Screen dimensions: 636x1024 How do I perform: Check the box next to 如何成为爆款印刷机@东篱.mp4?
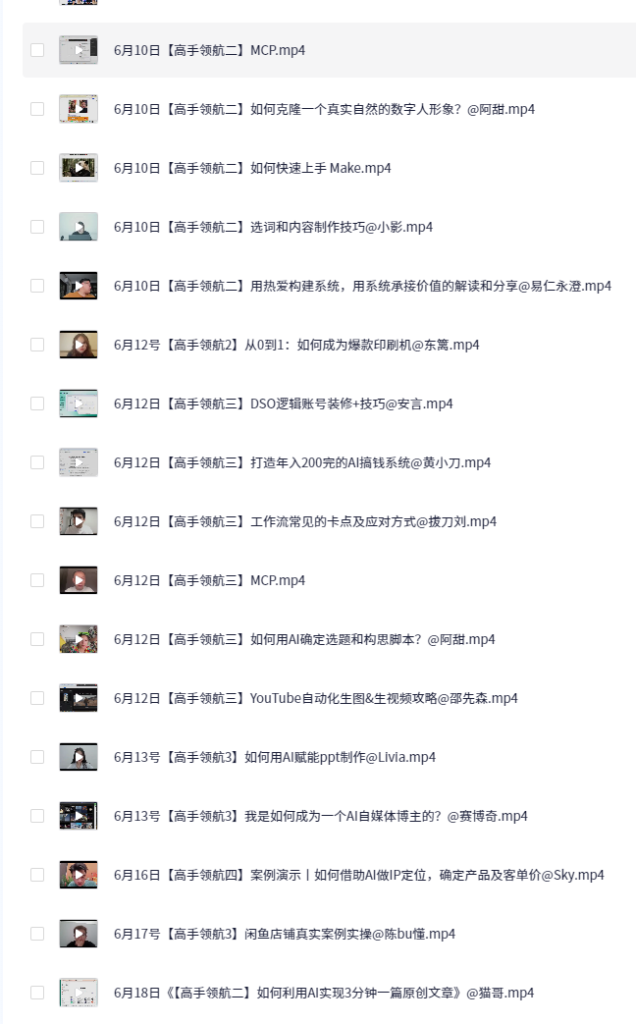(37, 345)
